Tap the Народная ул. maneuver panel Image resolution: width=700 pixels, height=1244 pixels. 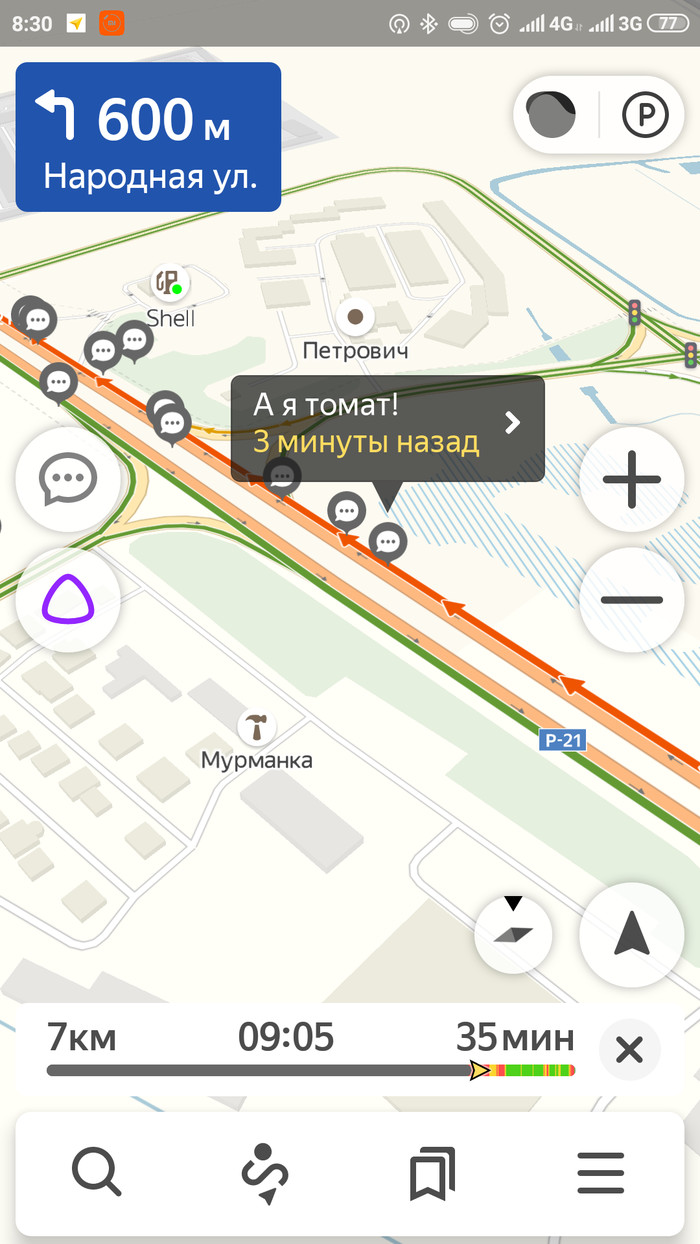pyautogui.click(x=148, y=137)
